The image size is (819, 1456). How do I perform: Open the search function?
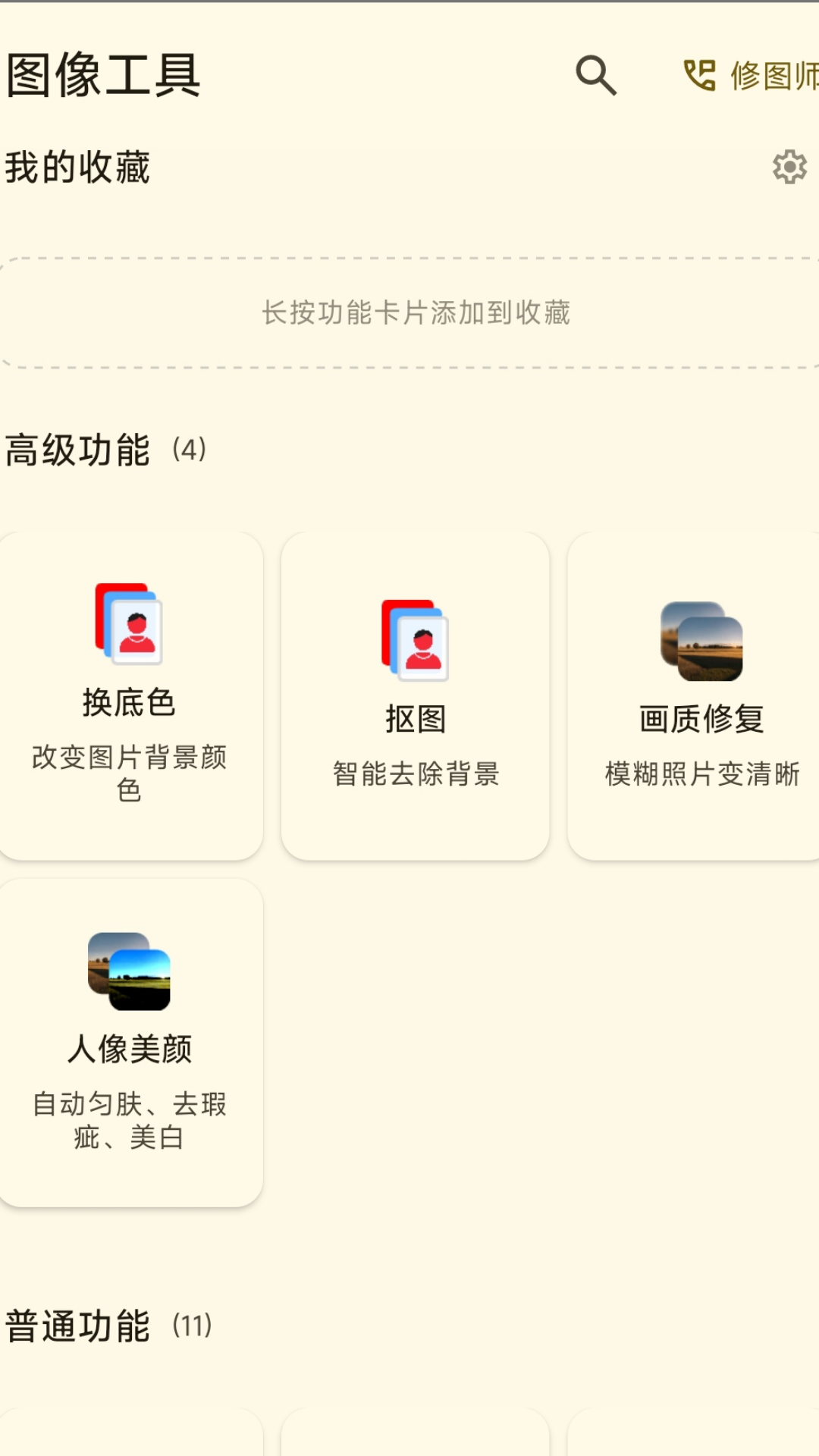(x=596, y=75)
